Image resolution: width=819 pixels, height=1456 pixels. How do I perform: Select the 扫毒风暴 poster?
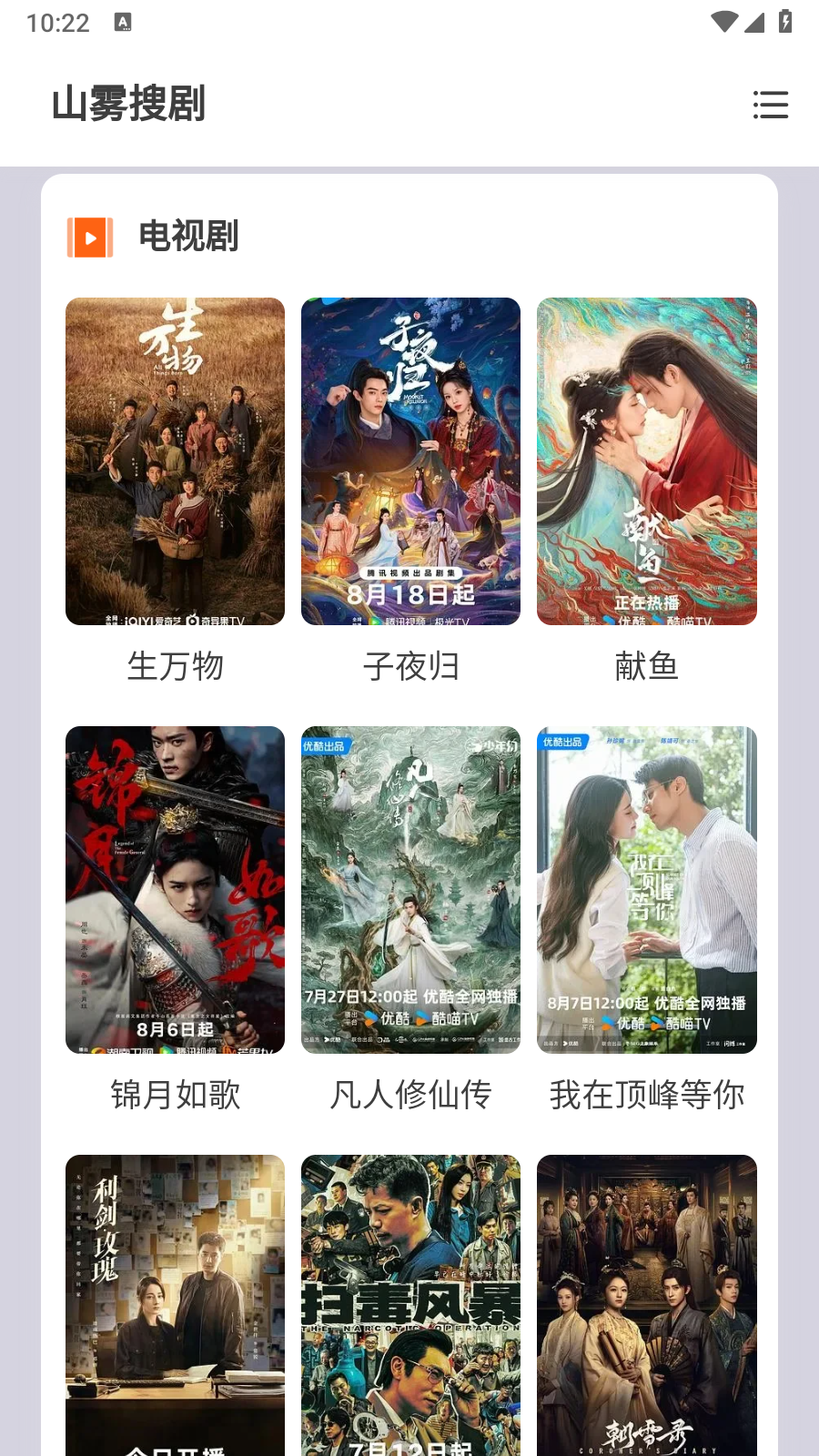pyautogui.click(x=410, y=1306)
